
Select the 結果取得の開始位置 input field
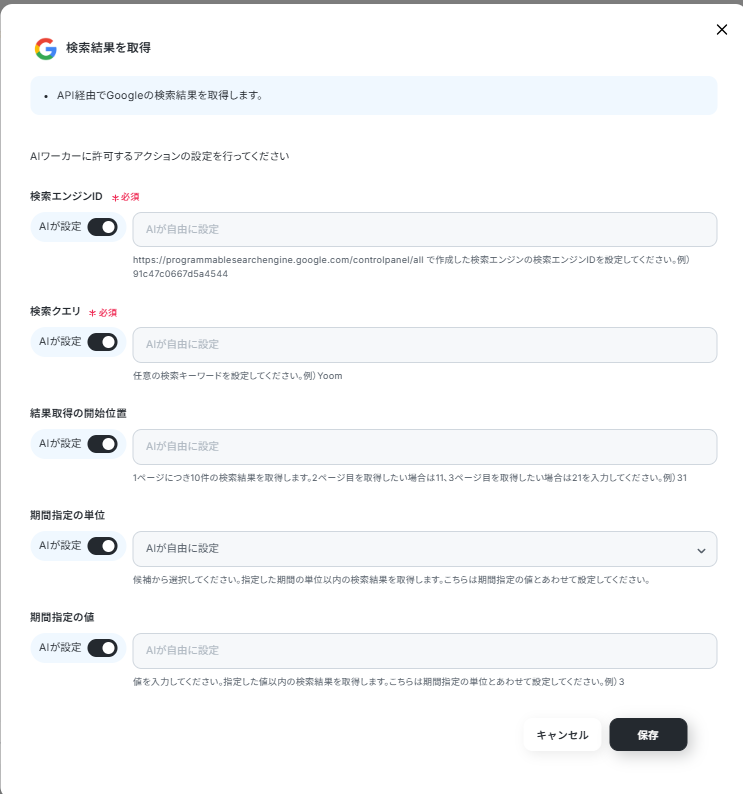[424, 446]
